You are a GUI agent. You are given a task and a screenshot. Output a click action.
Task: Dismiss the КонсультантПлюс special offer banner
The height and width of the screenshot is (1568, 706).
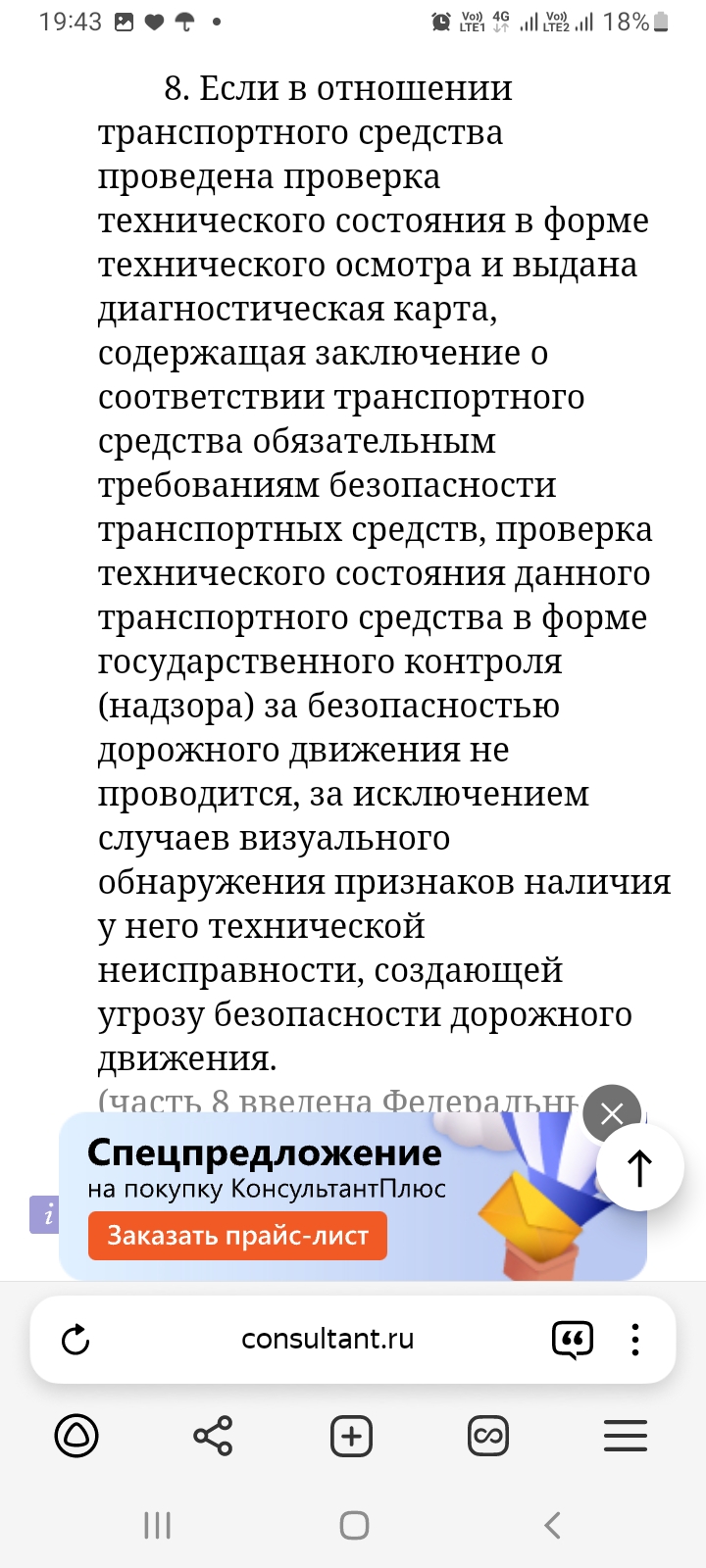point(611,1113)
